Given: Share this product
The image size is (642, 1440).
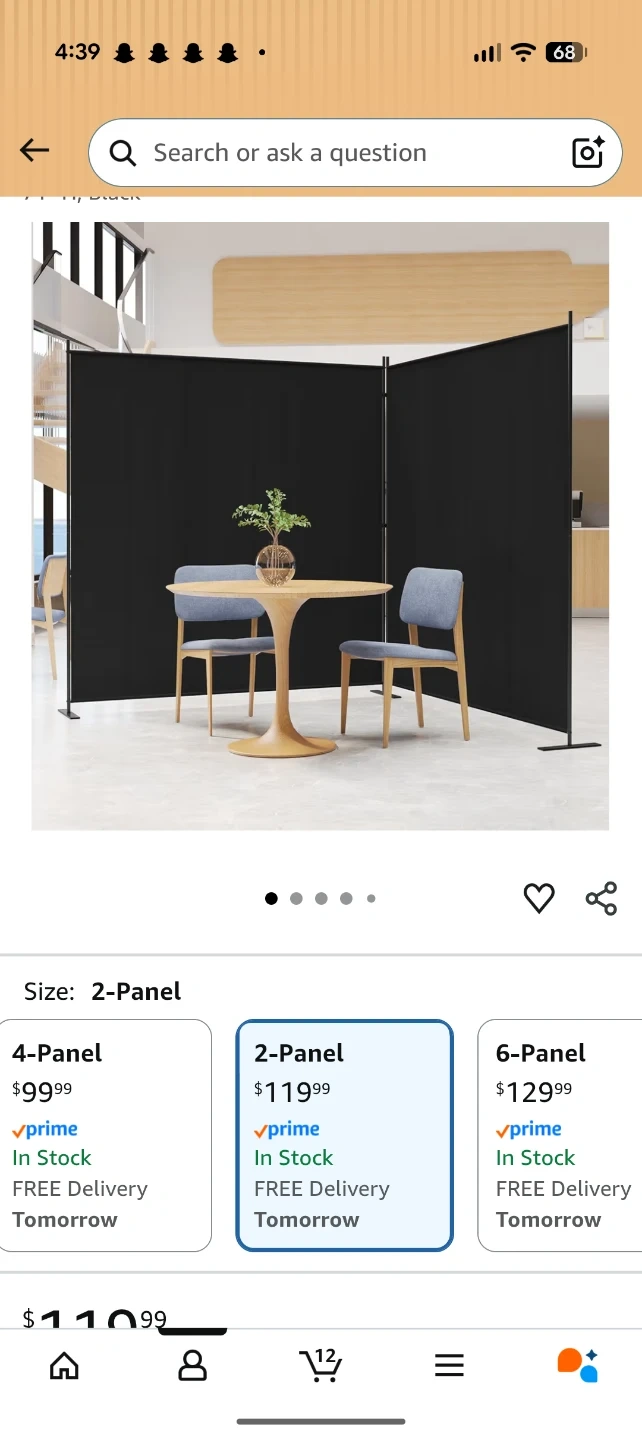Looking at the screenshot, I should [x=601, y=898].
